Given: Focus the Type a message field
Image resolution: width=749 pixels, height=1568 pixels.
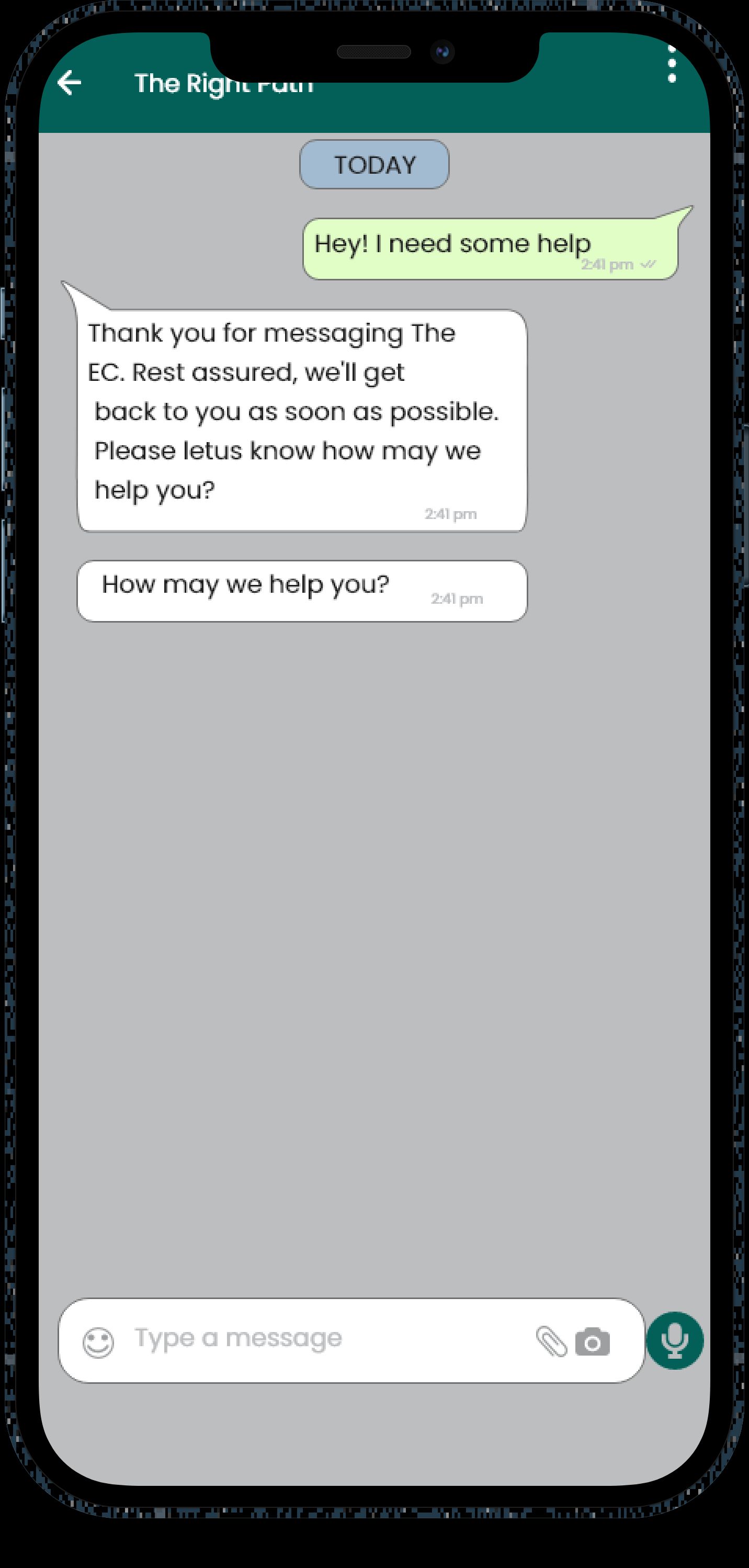Looking at the screenshot, I should (316, 1339).
